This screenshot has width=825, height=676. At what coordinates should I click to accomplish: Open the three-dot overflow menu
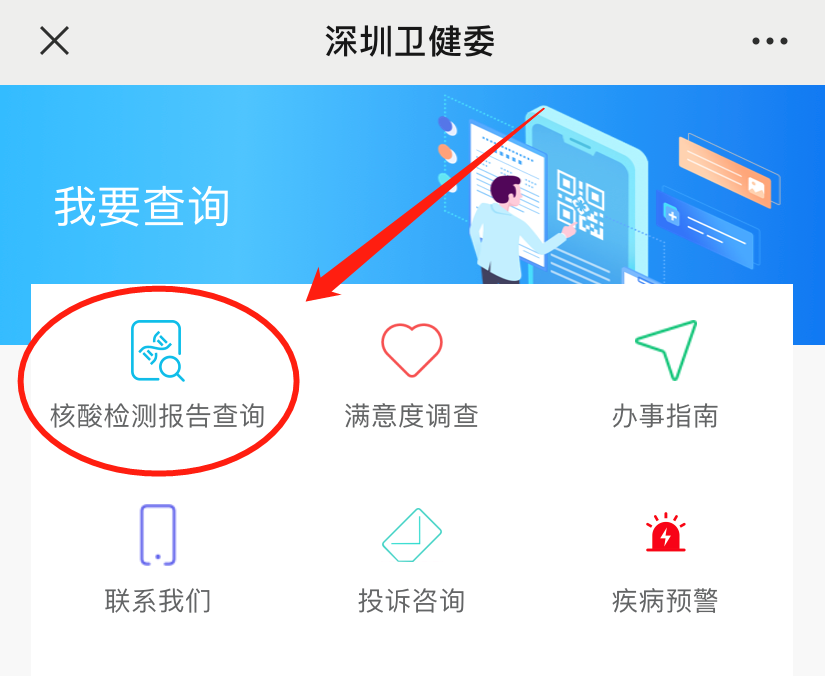pyautogui.click(x=769, y=41)
